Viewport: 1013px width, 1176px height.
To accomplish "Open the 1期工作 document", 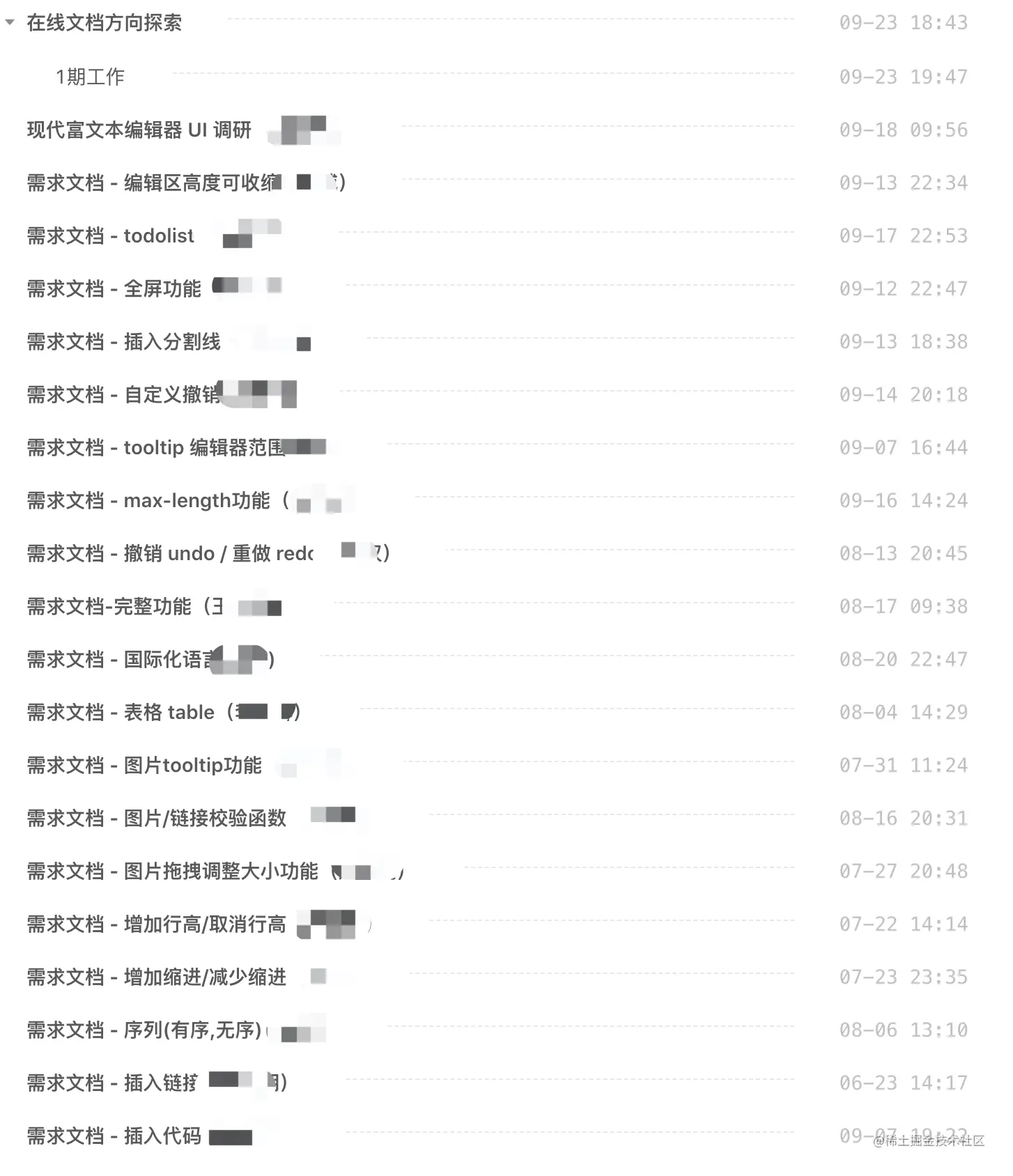I will coord(90,77).
